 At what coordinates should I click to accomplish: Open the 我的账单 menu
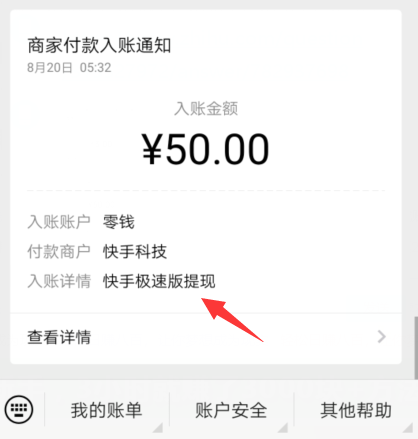point(106,410)
